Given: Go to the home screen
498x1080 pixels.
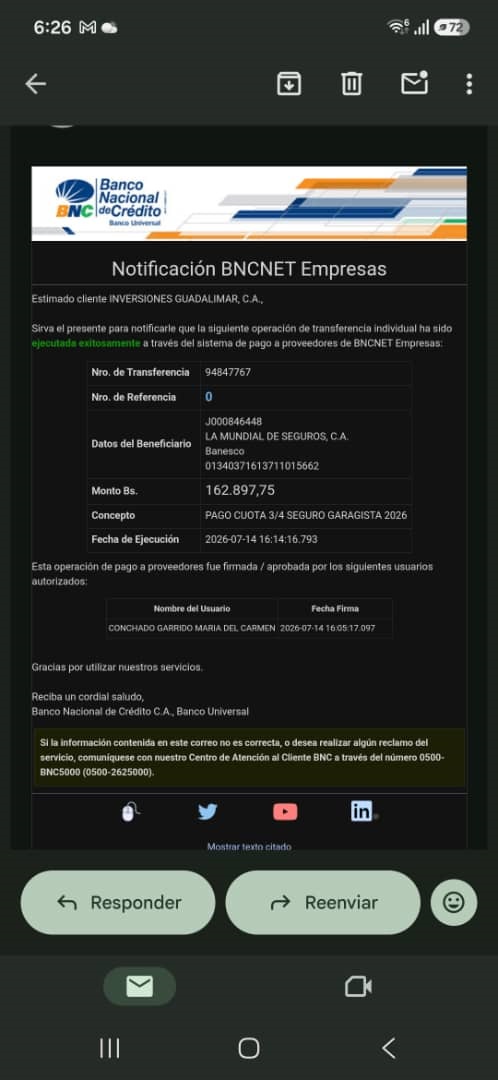Looking at the screenshot, I should tap(249, 1048).
